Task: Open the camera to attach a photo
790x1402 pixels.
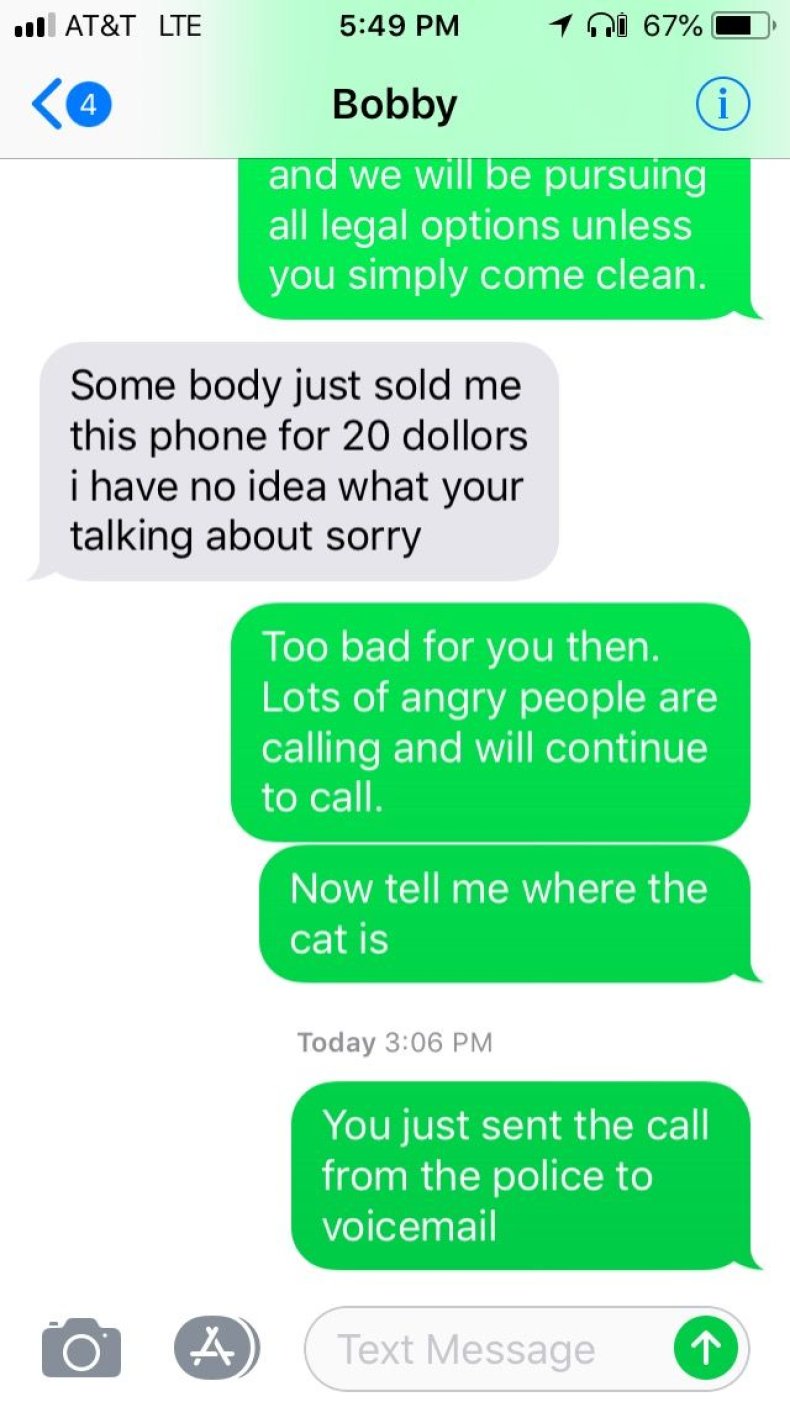Action: 81,1349
